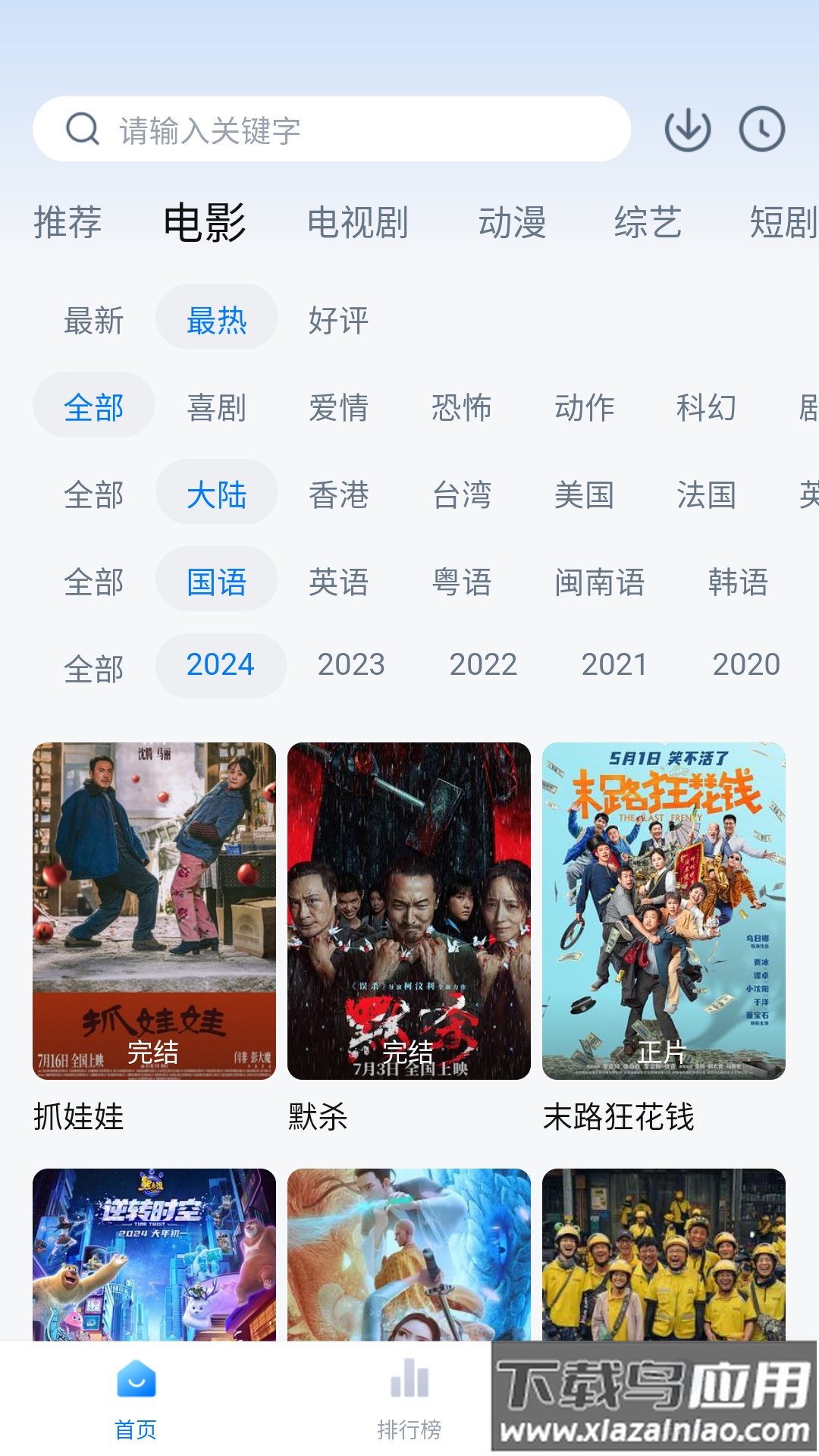Go to the 推荐 tab
Viewport: 819px width, 1456px height.
(x=67, y=223)
